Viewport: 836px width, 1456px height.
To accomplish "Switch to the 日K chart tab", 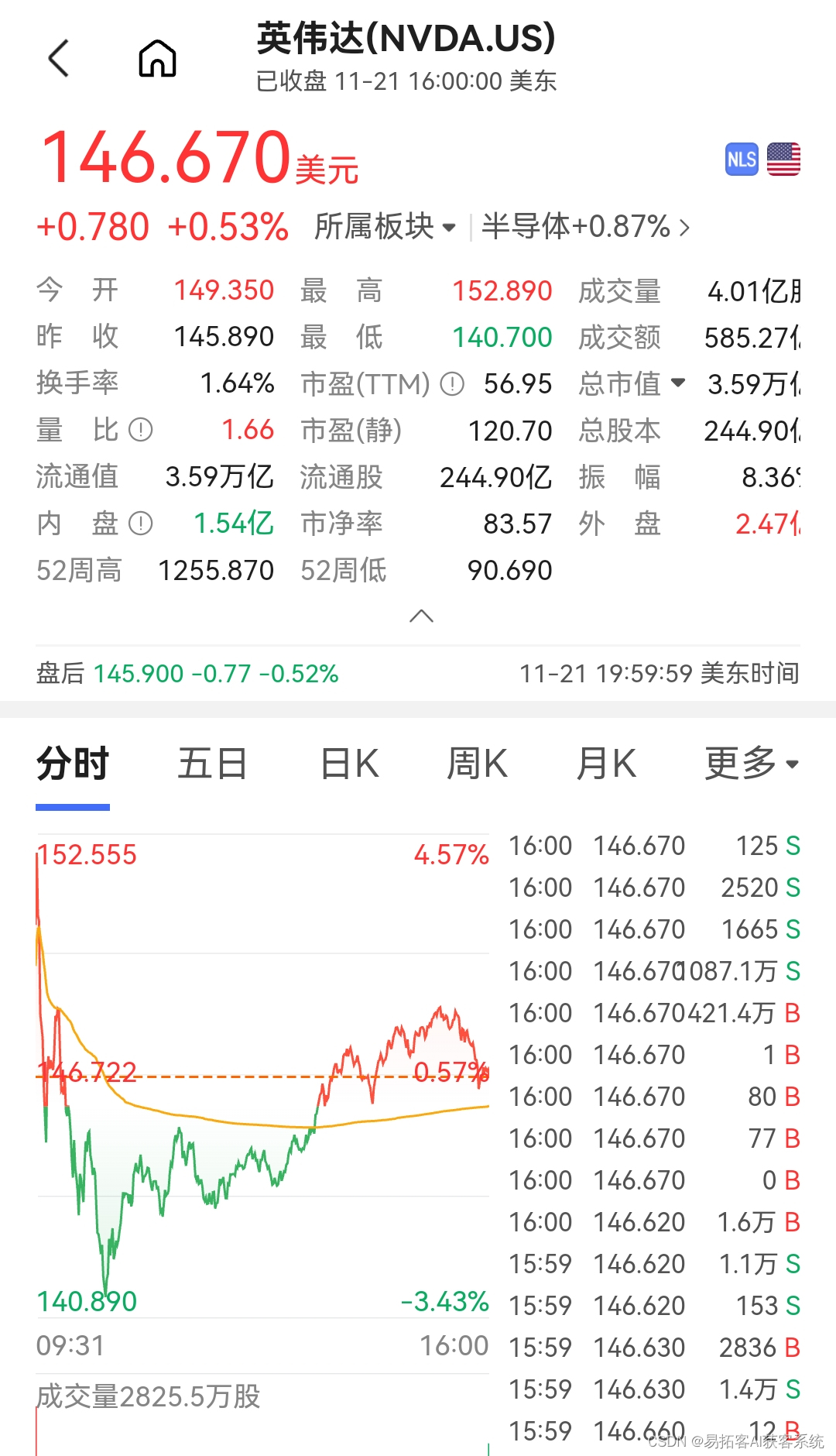I will coord(350,764).
